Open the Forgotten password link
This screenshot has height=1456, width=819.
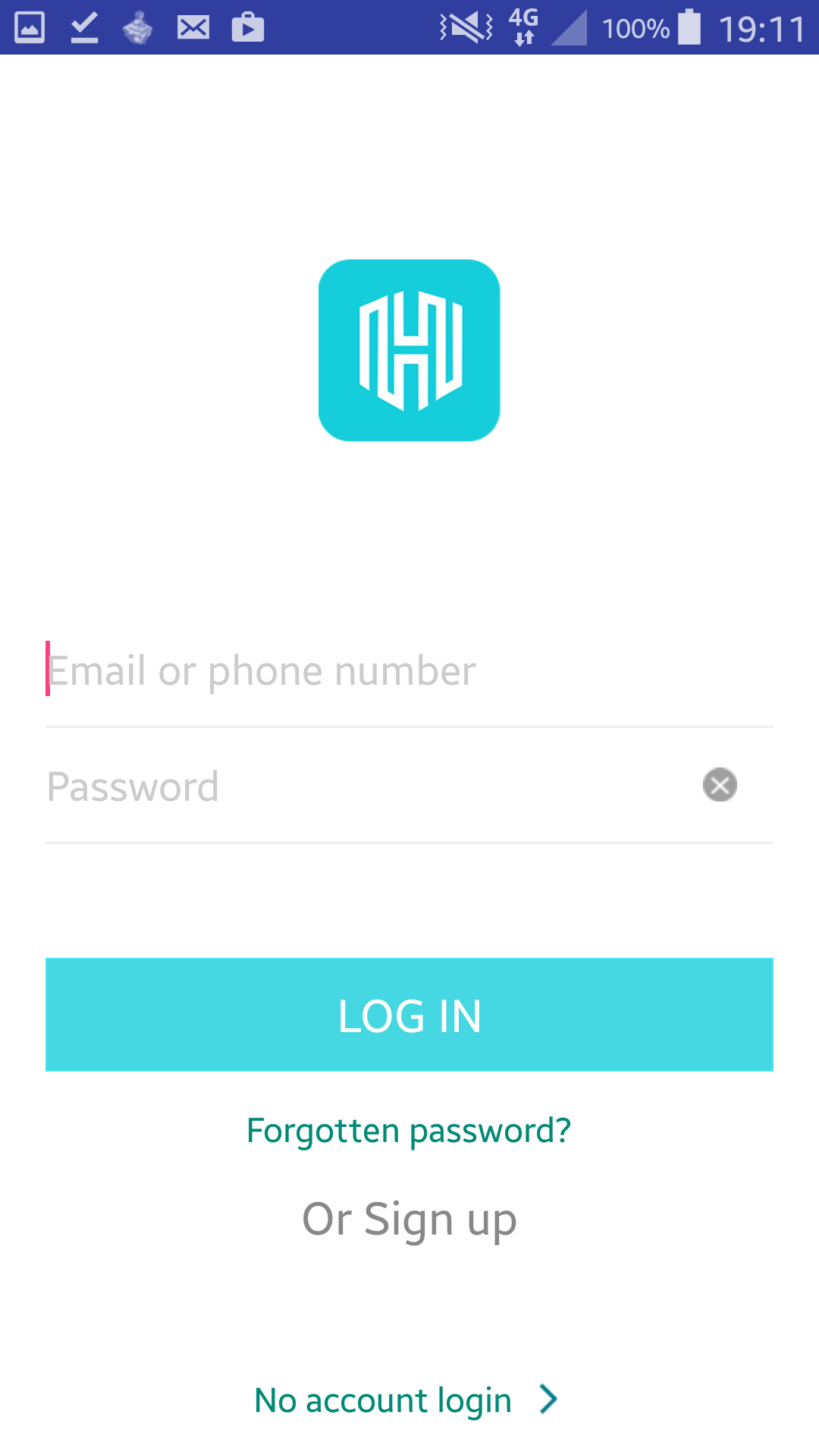[x=409, y=1131]
